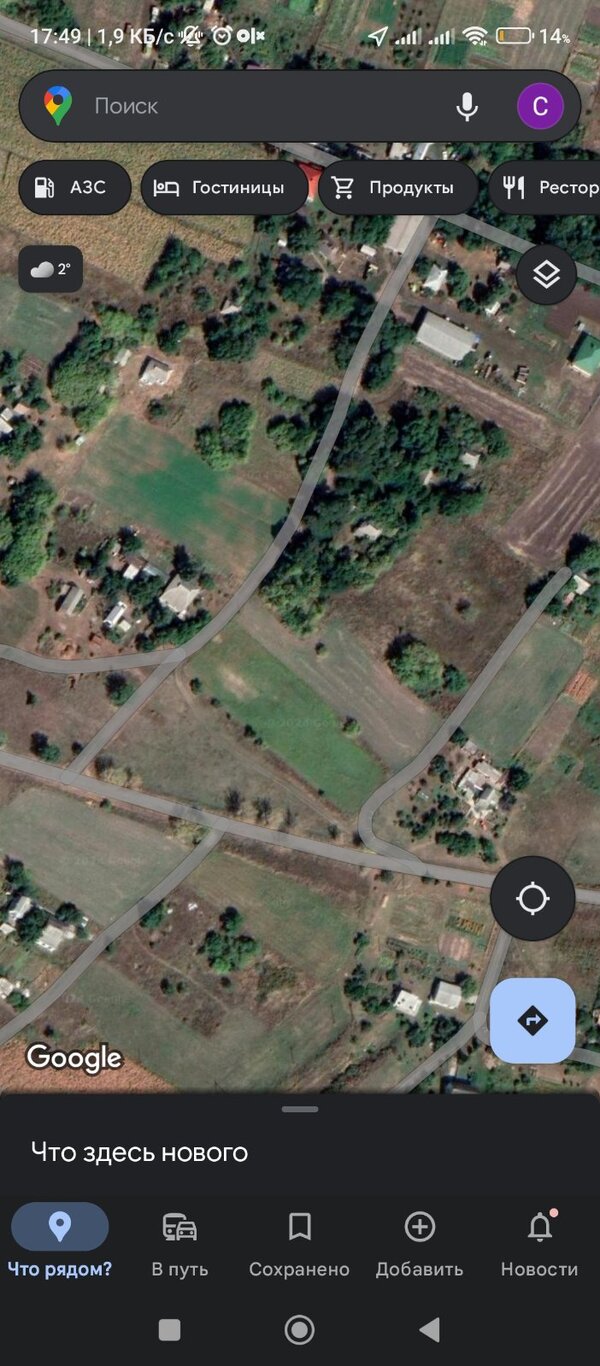Viewport: 600px width, 1366px height.
Task: Switch to the В путь tab
Action: coord(180,1242)
